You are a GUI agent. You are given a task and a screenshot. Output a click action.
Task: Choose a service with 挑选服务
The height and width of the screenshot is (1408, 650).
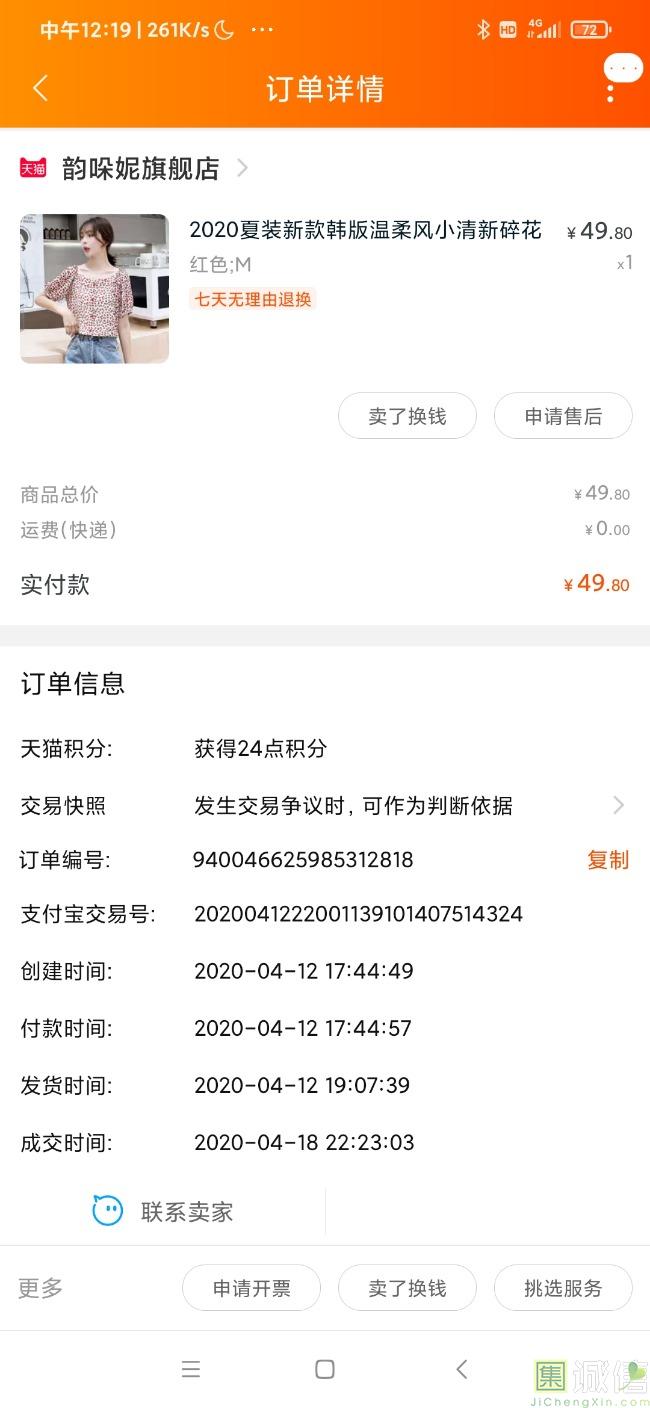(x=563, y=1288)
